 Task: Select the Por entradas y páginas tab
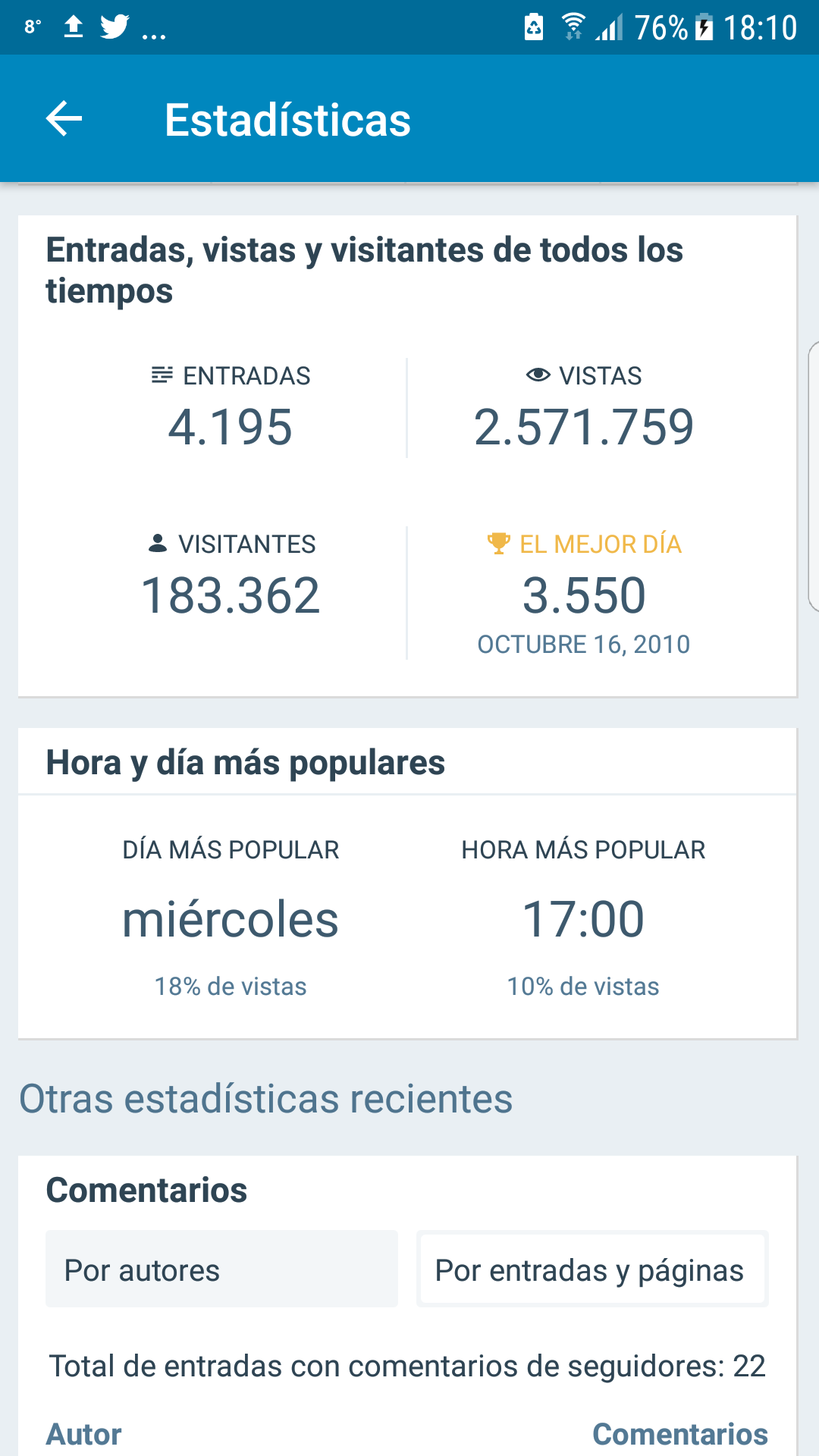pos(591,1269)
